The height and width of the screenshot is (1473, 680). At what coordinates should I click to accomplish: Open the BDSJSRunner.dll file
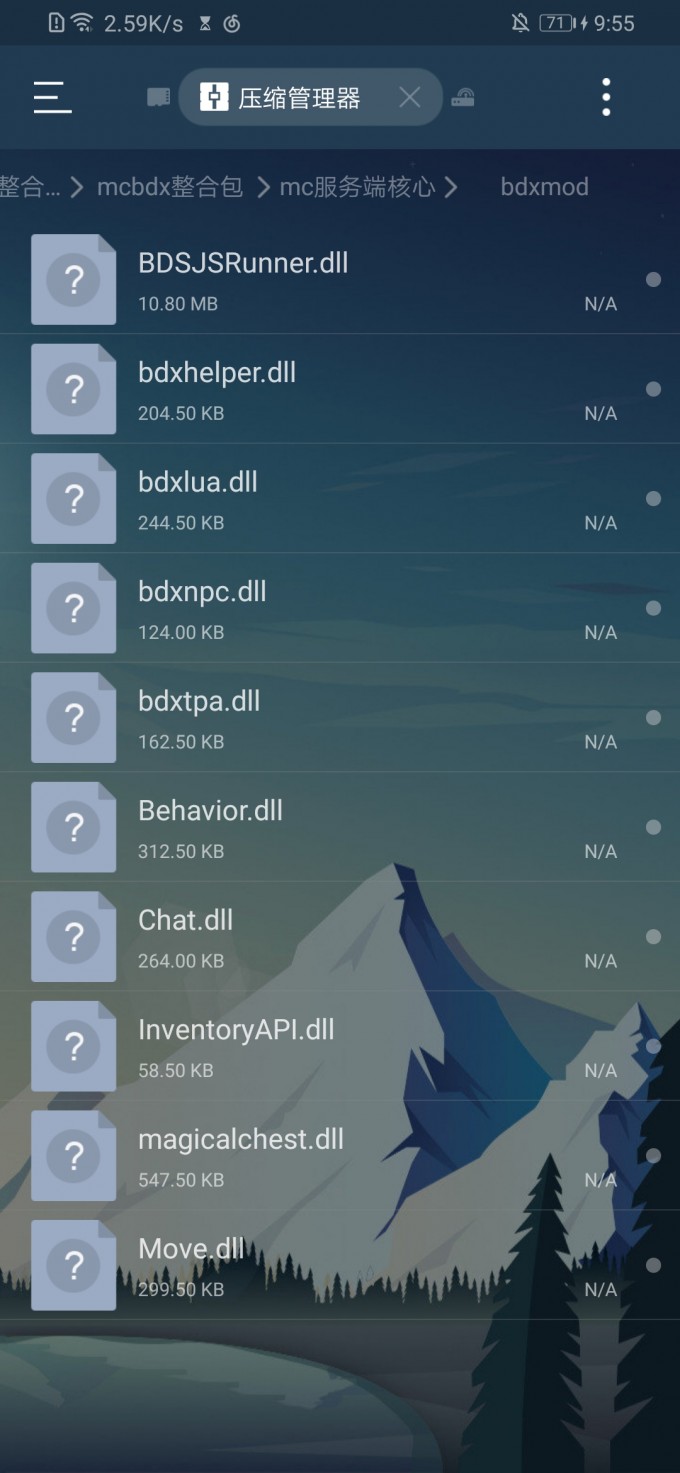243,263
